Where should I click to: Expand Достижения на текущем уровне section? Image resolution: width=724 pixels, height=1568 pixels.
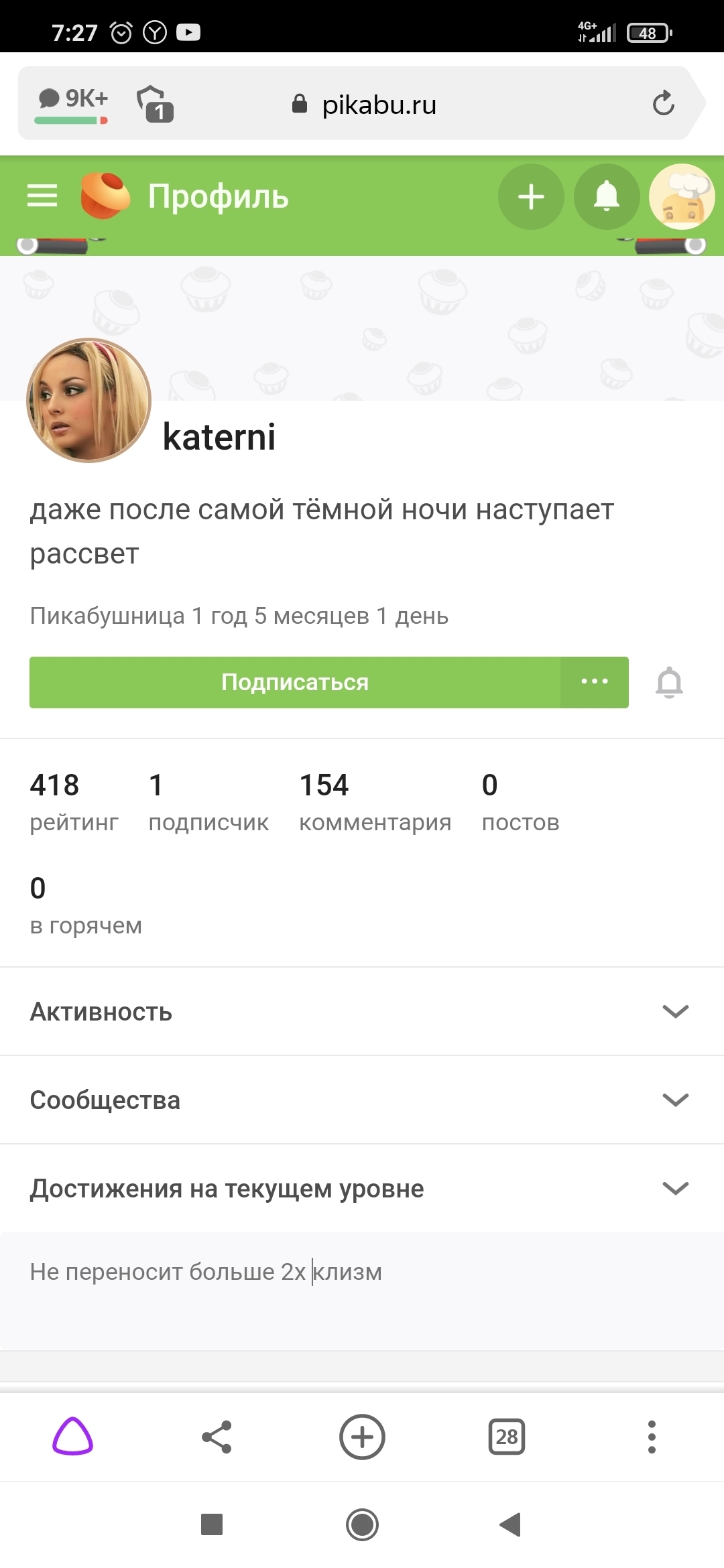coord(362,1188)
